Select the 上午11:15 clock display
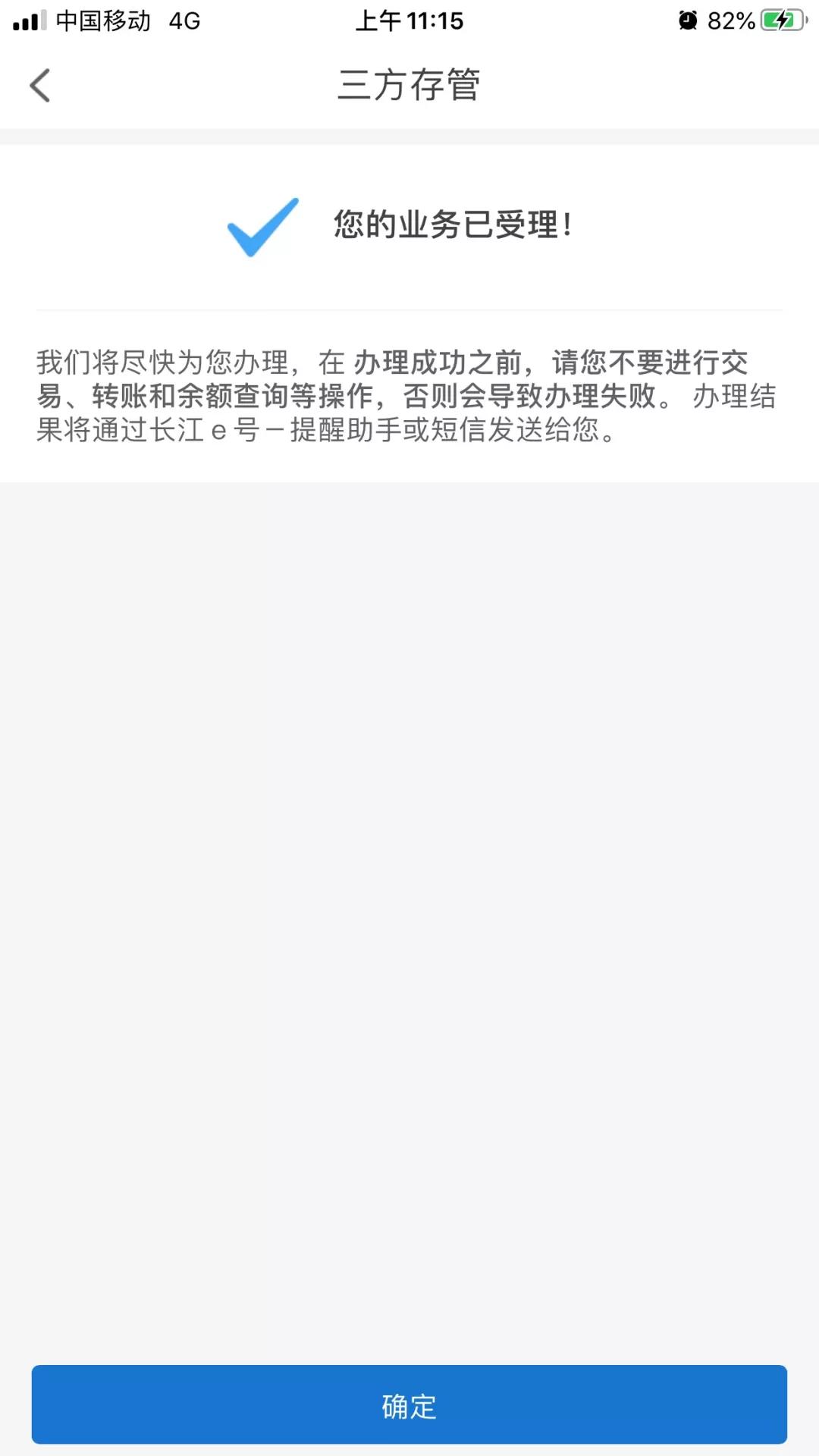 [408, 21]
